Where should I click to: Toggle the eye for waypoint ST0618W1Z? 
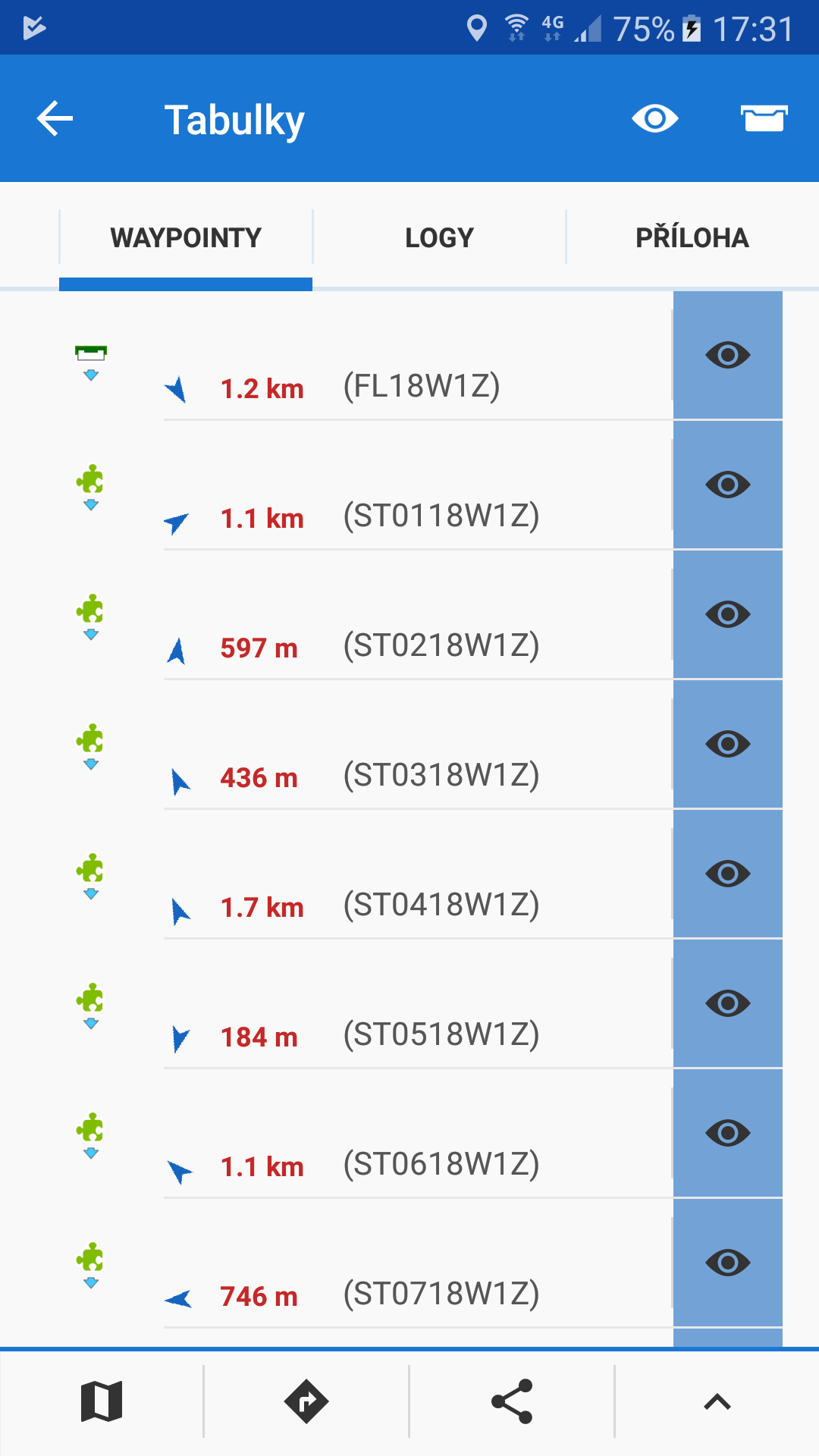tap(728, 1133)
